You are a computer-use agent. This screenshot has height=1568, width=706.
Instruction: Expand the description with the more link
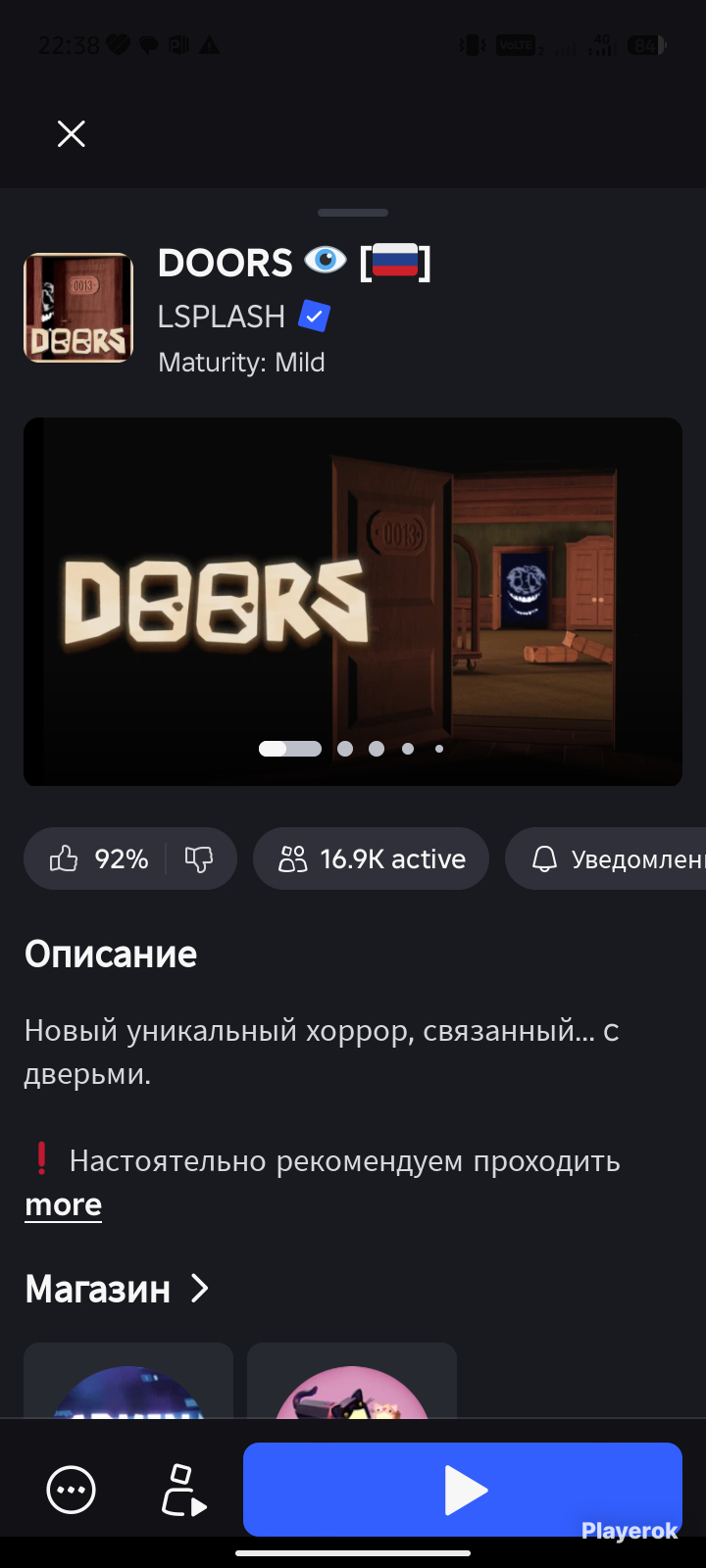point(64,1204)
